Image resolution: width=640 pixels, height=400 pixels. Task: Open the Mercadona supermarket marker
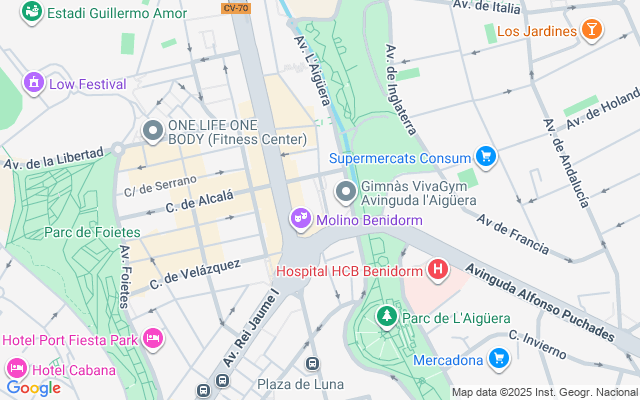pyautogui.click(x=499, y=357)
